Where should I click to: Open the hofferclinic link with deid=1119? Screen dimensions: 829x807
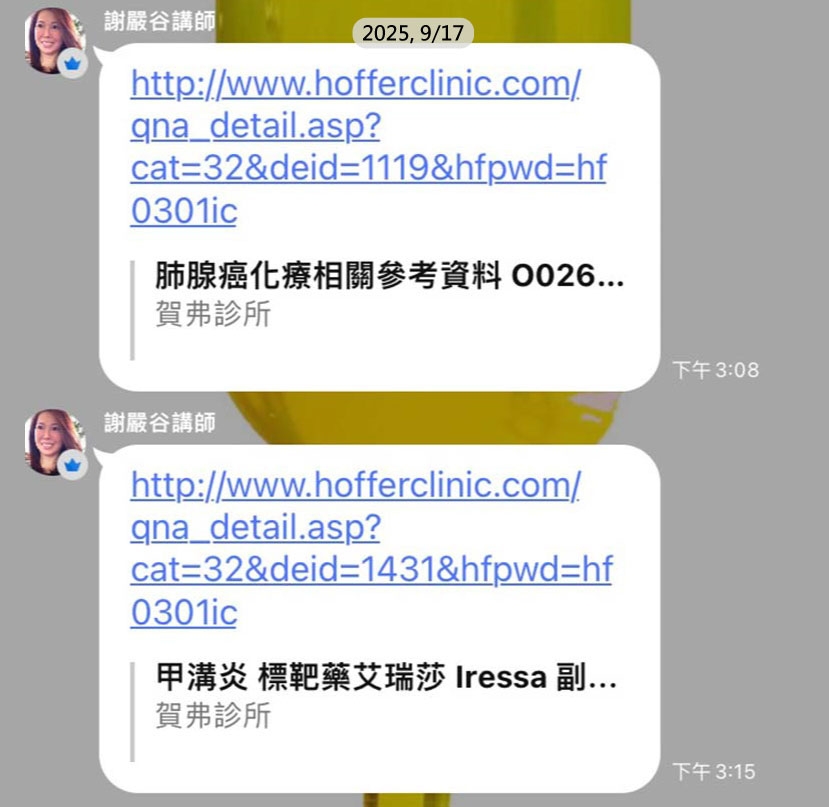pyautogui.click(x=355, y=148)
